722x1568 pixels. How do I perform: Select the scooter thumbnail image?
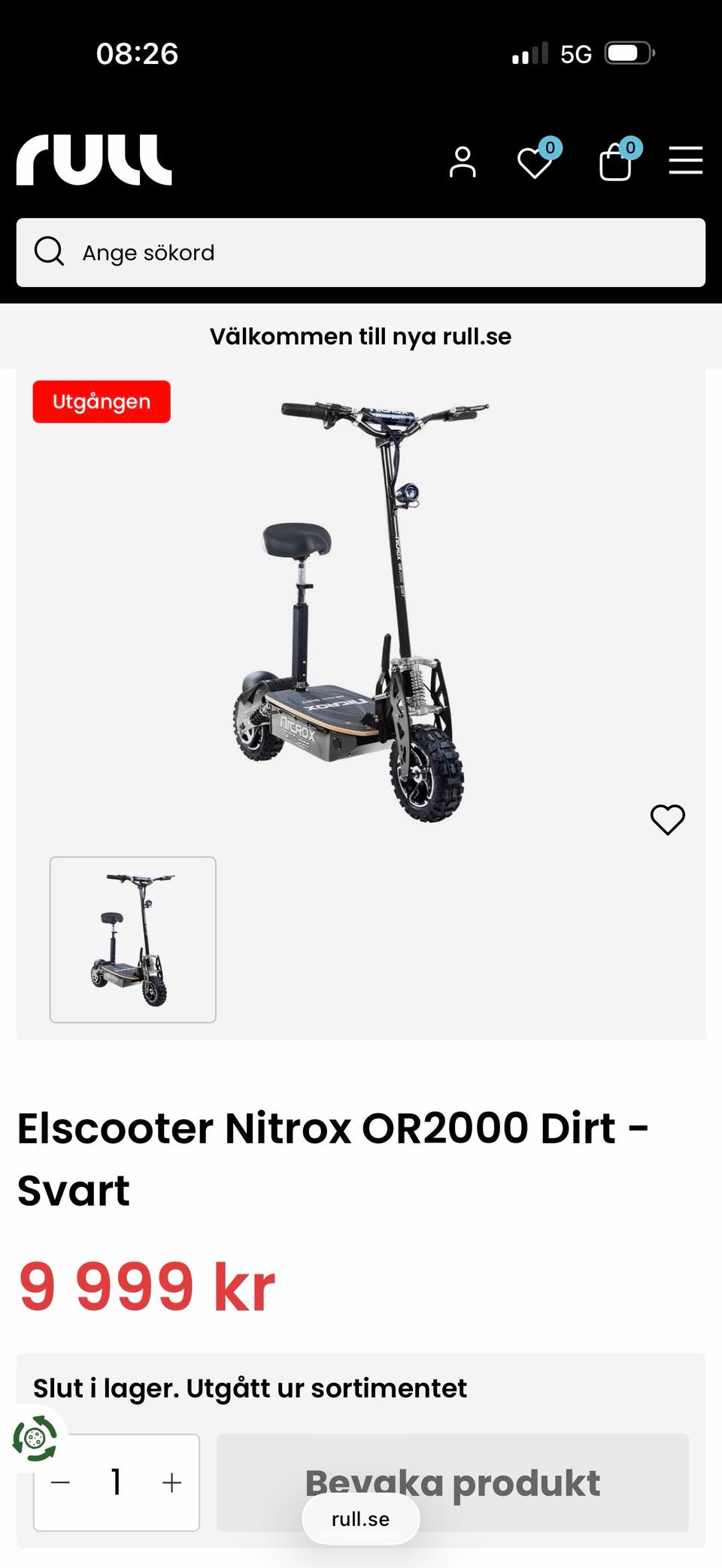(133, 940)
